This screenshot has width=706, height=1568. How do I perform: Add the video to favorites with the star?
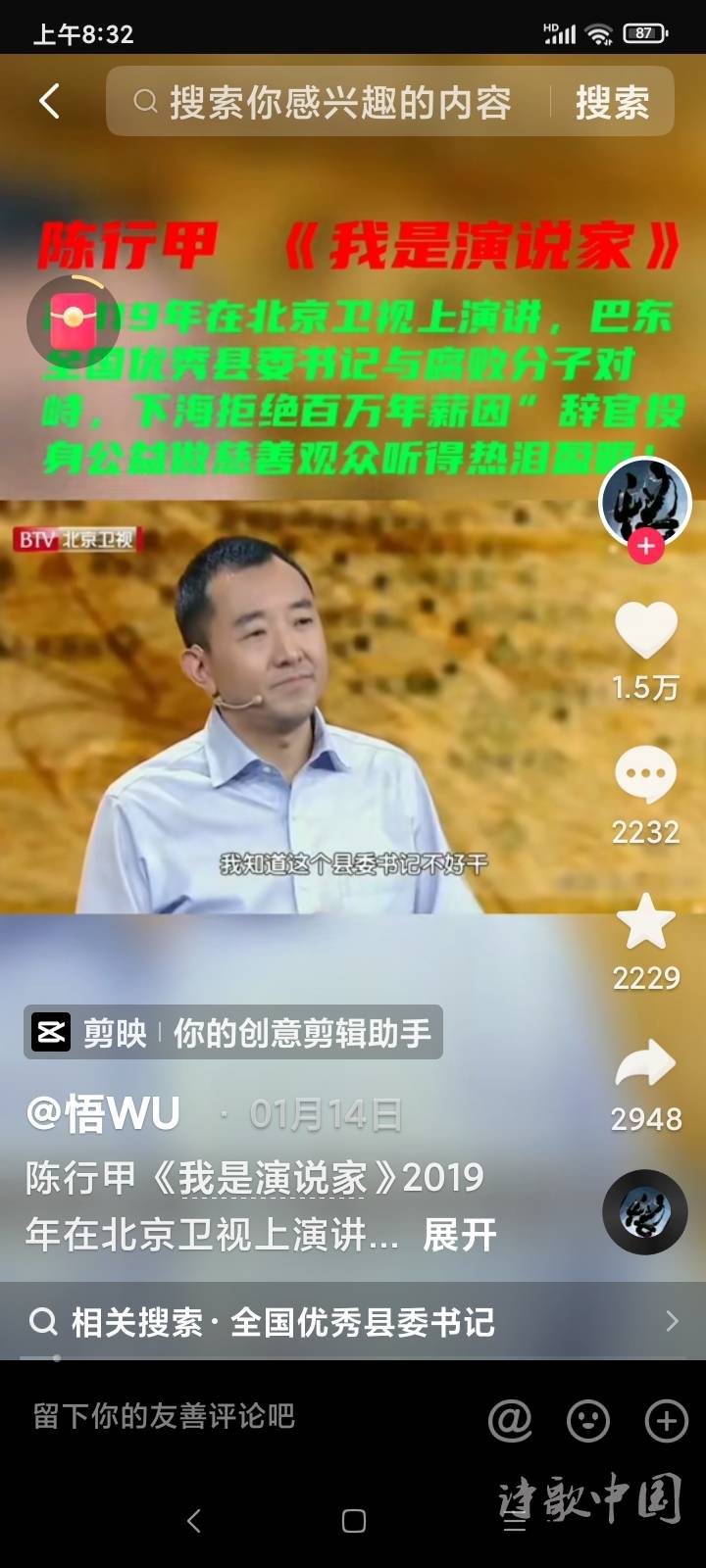[x=645, y=923]
